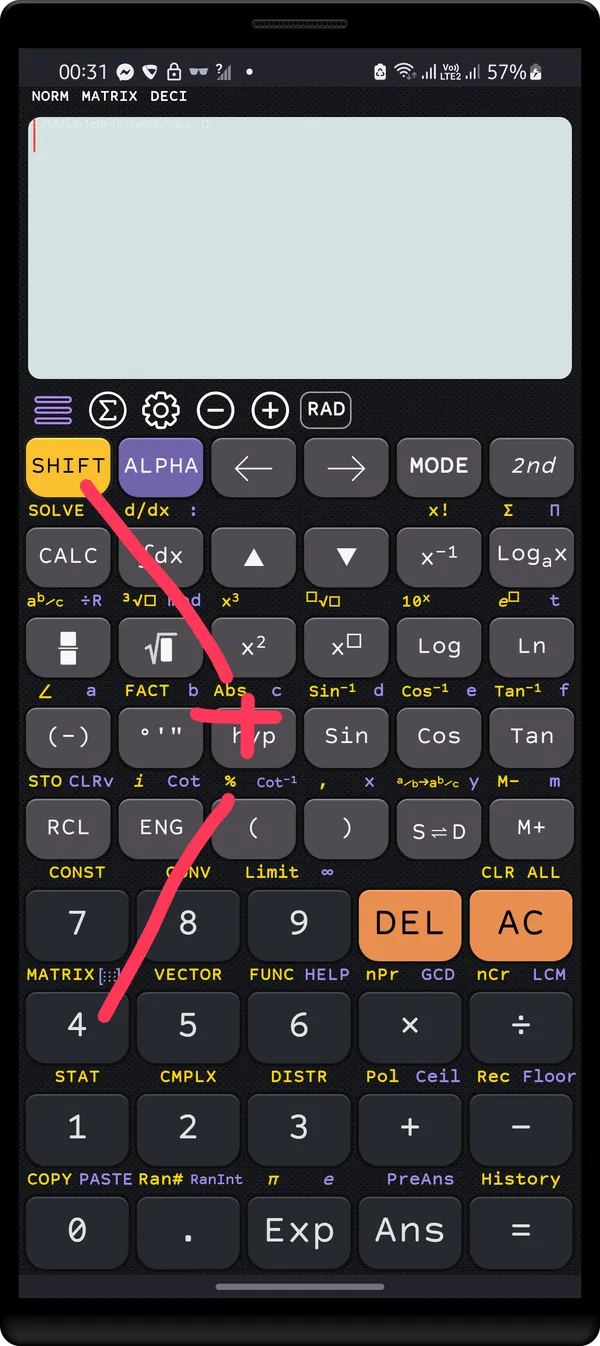This screenshot has height=1346, width=600.
Task: Insert previous answer with Ans
Action: click(409, 1230)
